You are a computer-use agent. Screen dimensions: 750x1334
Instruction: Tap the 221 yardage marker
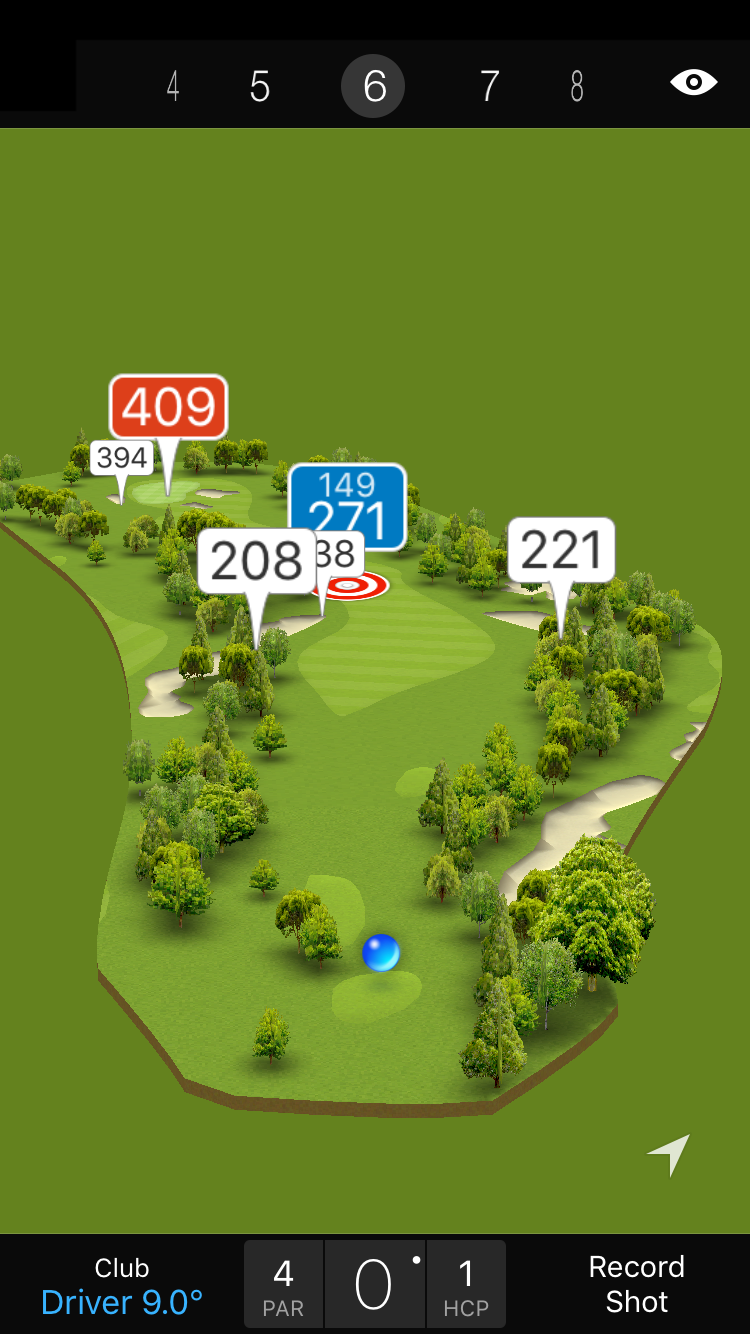coord(561,550)
